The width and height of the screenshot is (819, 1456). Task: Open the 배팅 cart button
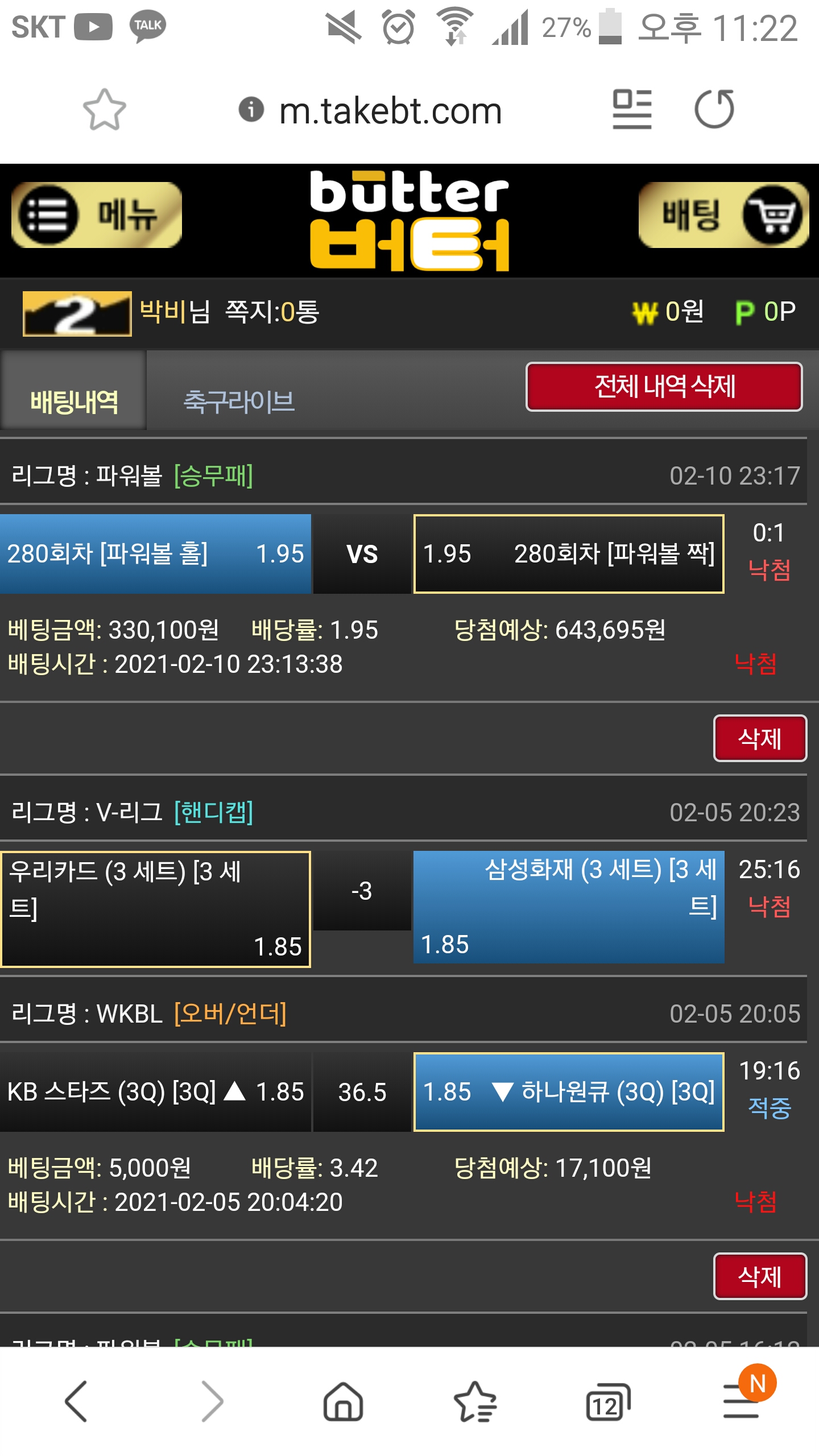point(723,215)
